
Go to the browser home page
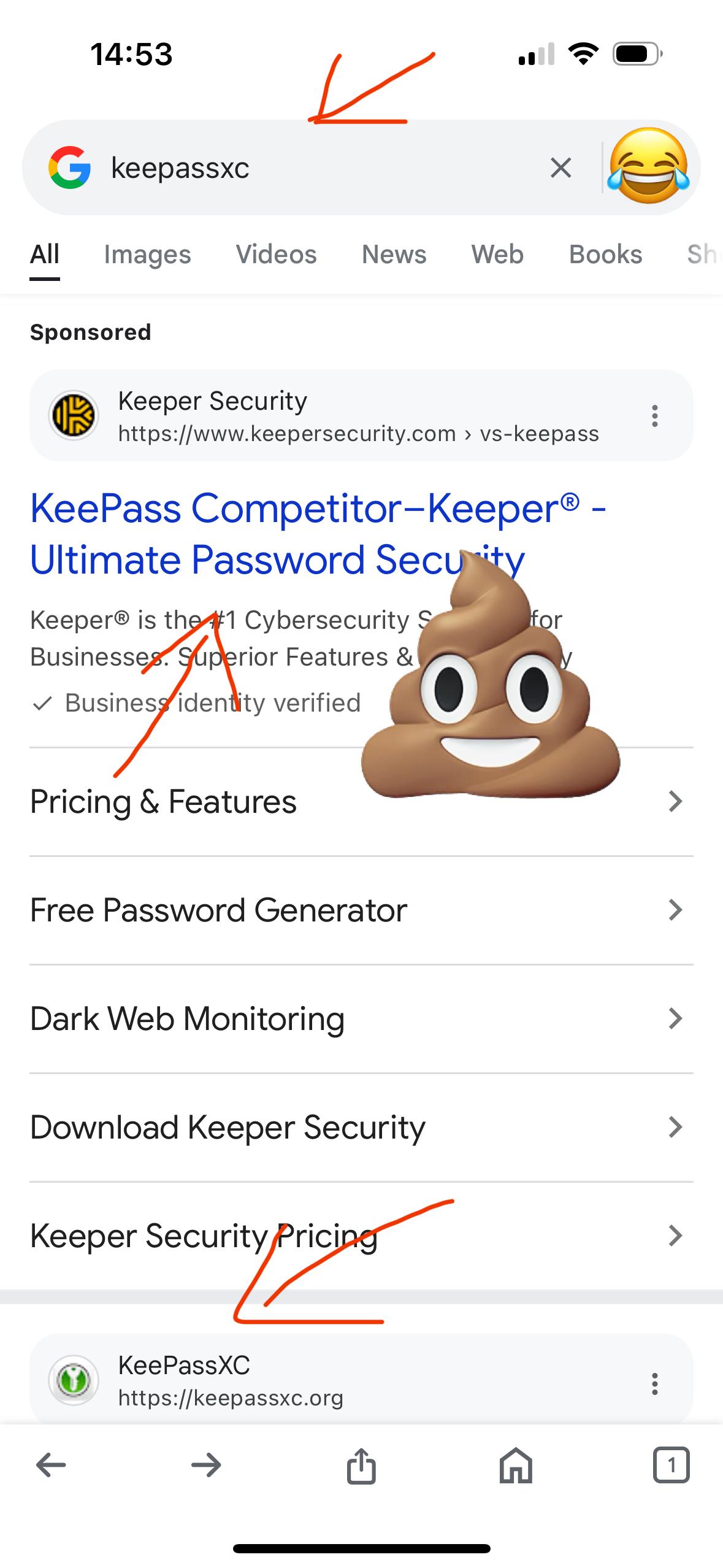coord(516,1466)
